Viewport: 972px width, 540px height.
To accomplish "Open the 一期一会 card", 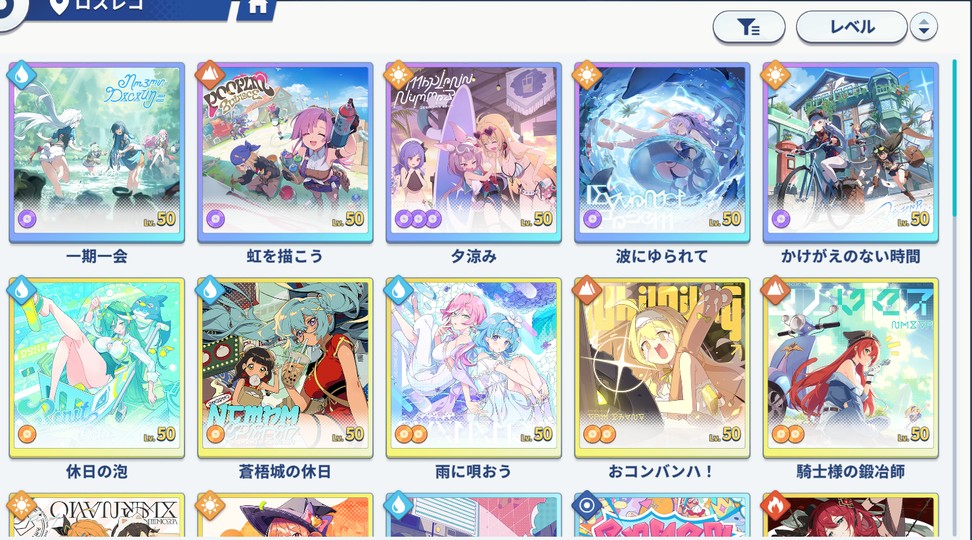I will pos(97,153).
